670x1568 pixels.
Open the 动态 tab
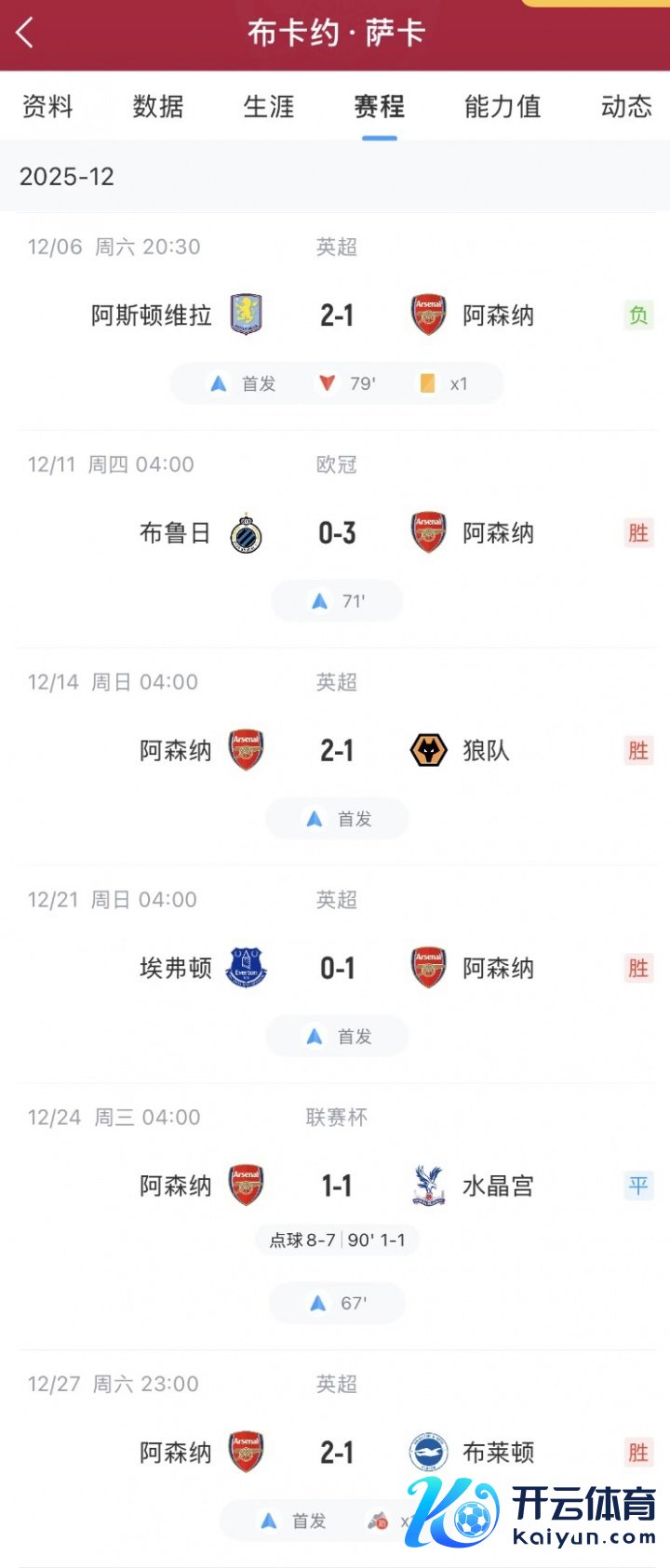point(625,107)
